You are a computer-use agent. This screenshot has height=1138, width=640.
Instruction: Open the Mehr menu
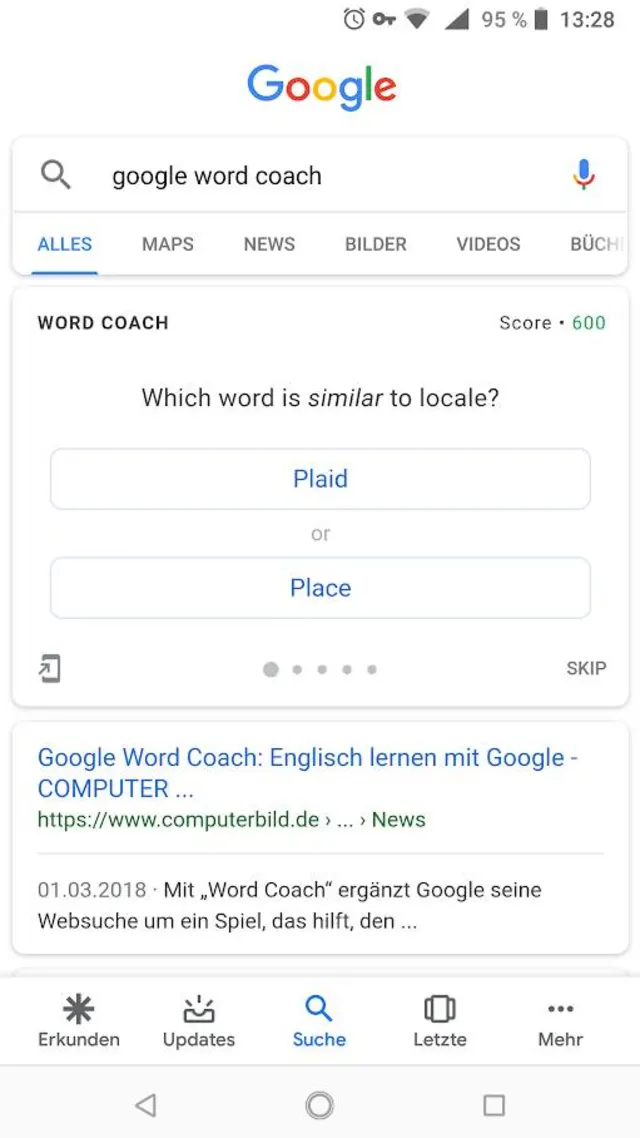point(560,1021)
